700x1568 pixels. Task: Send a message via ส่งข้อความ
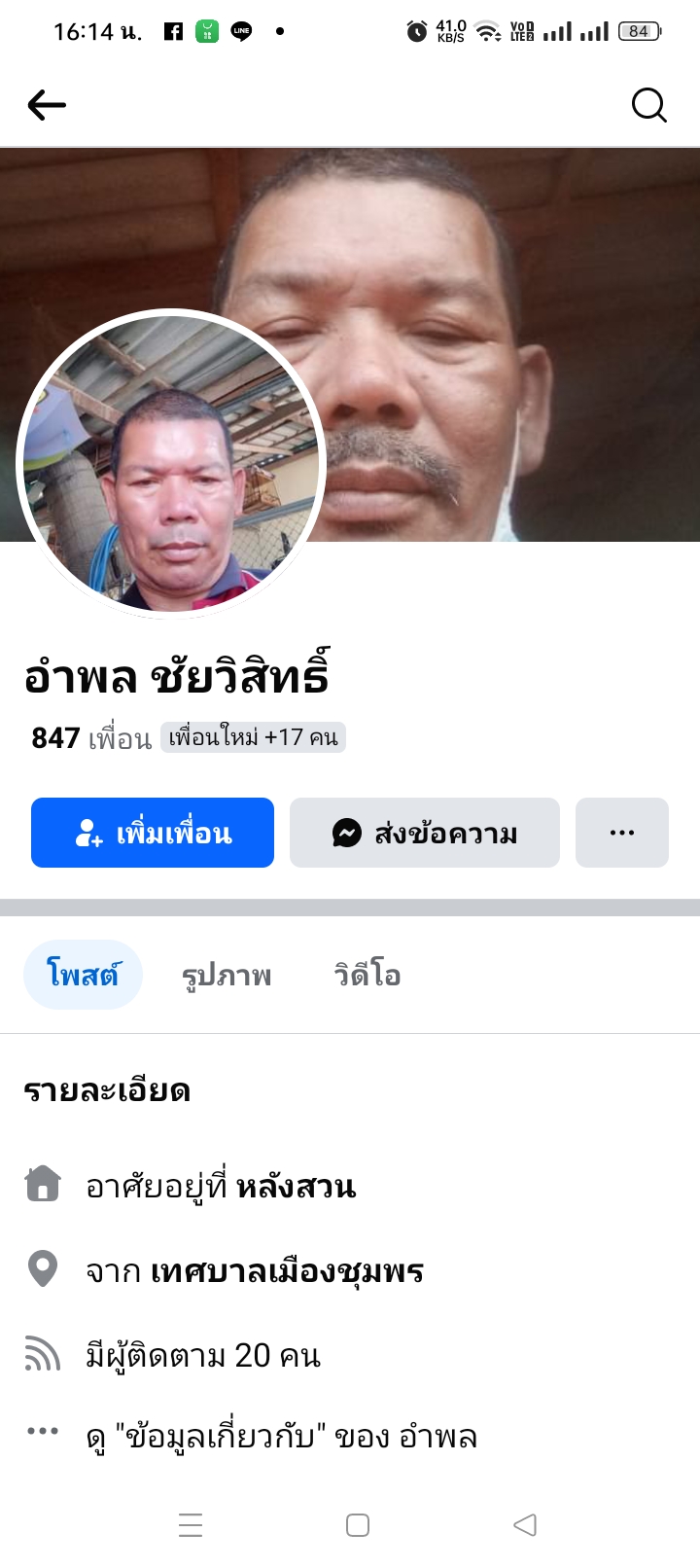tap(425, 833)
